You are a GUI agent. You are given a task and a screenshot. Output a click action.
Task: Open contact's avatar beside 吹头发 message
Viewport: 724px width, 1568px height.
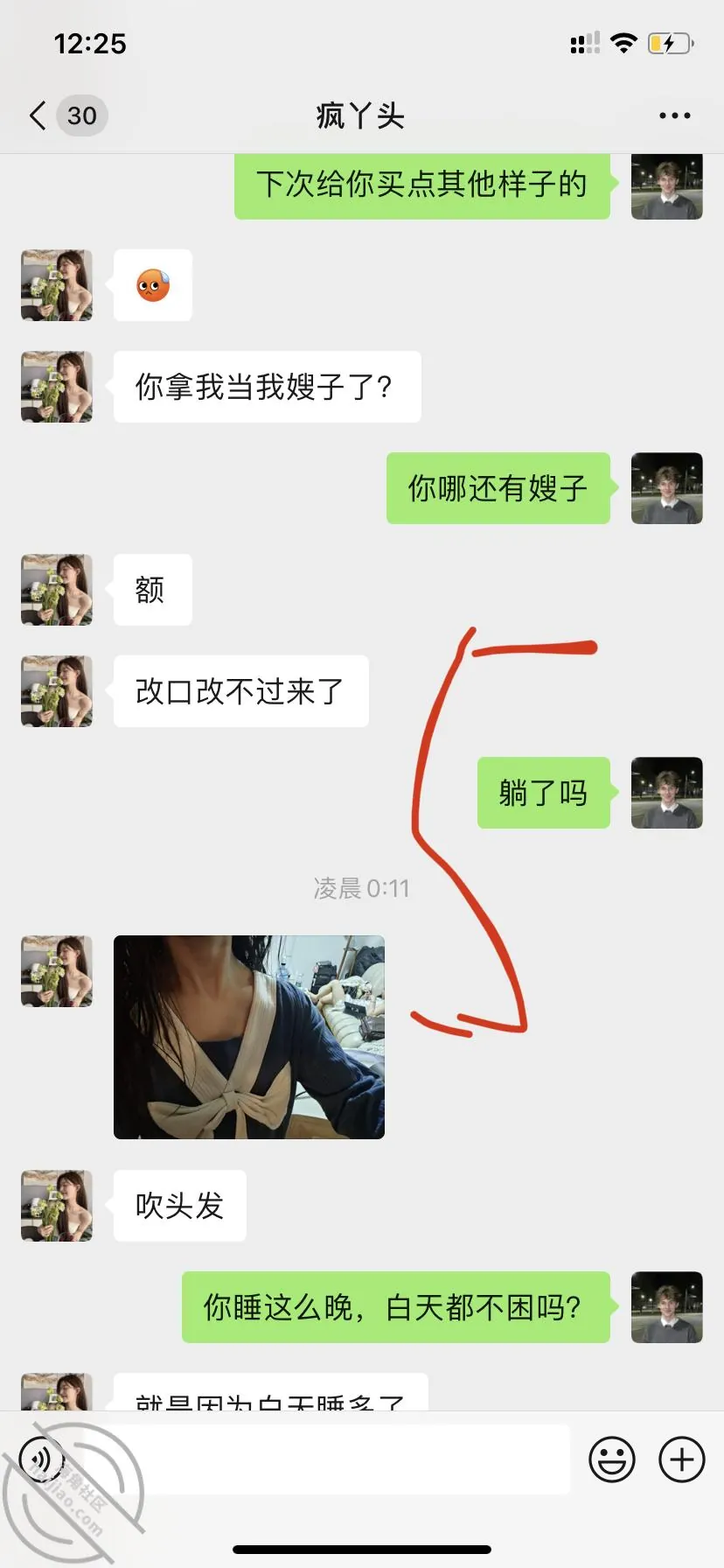coord(57,1206)
